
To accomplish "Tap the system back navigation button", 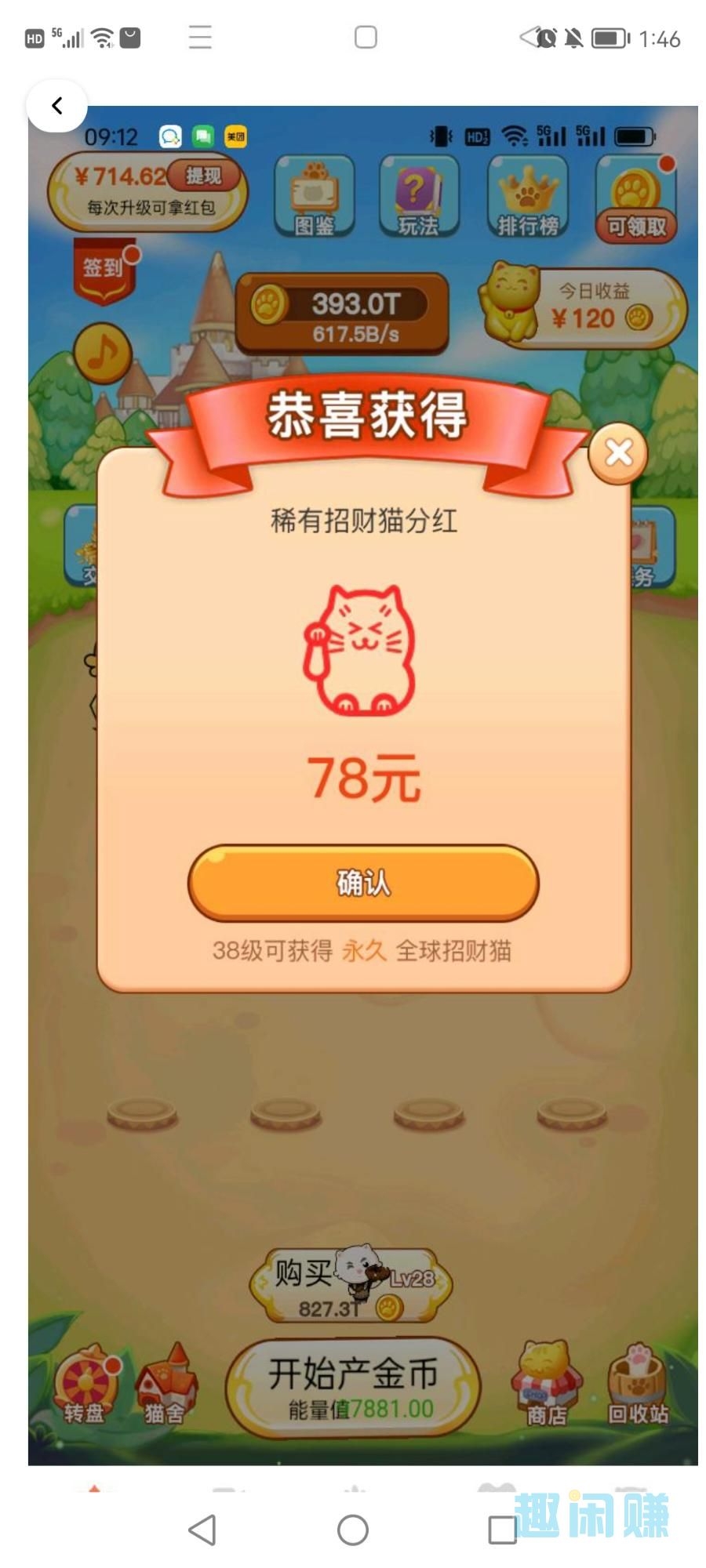I will [202, 1530].
